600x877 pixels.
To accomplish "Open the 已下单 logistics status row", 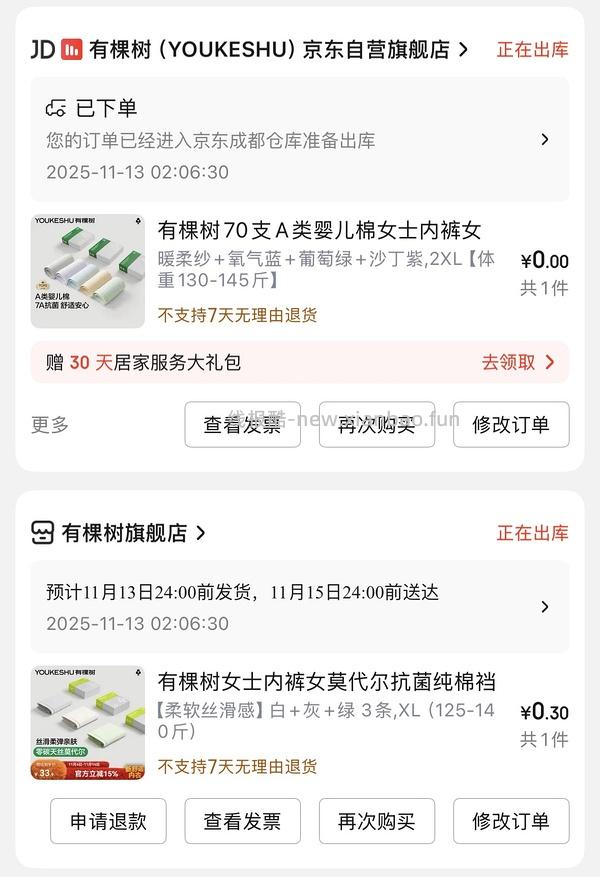I will pyautogui.click(x=300, y=139).
